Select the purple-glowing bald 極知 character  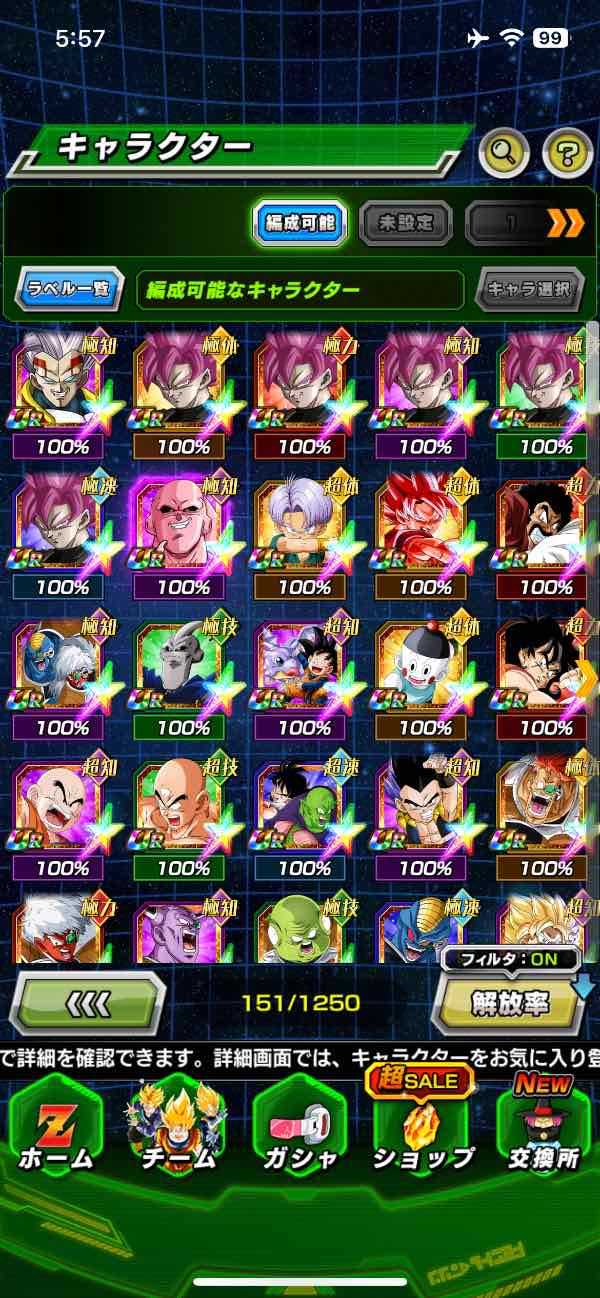[x=183, y=525]
